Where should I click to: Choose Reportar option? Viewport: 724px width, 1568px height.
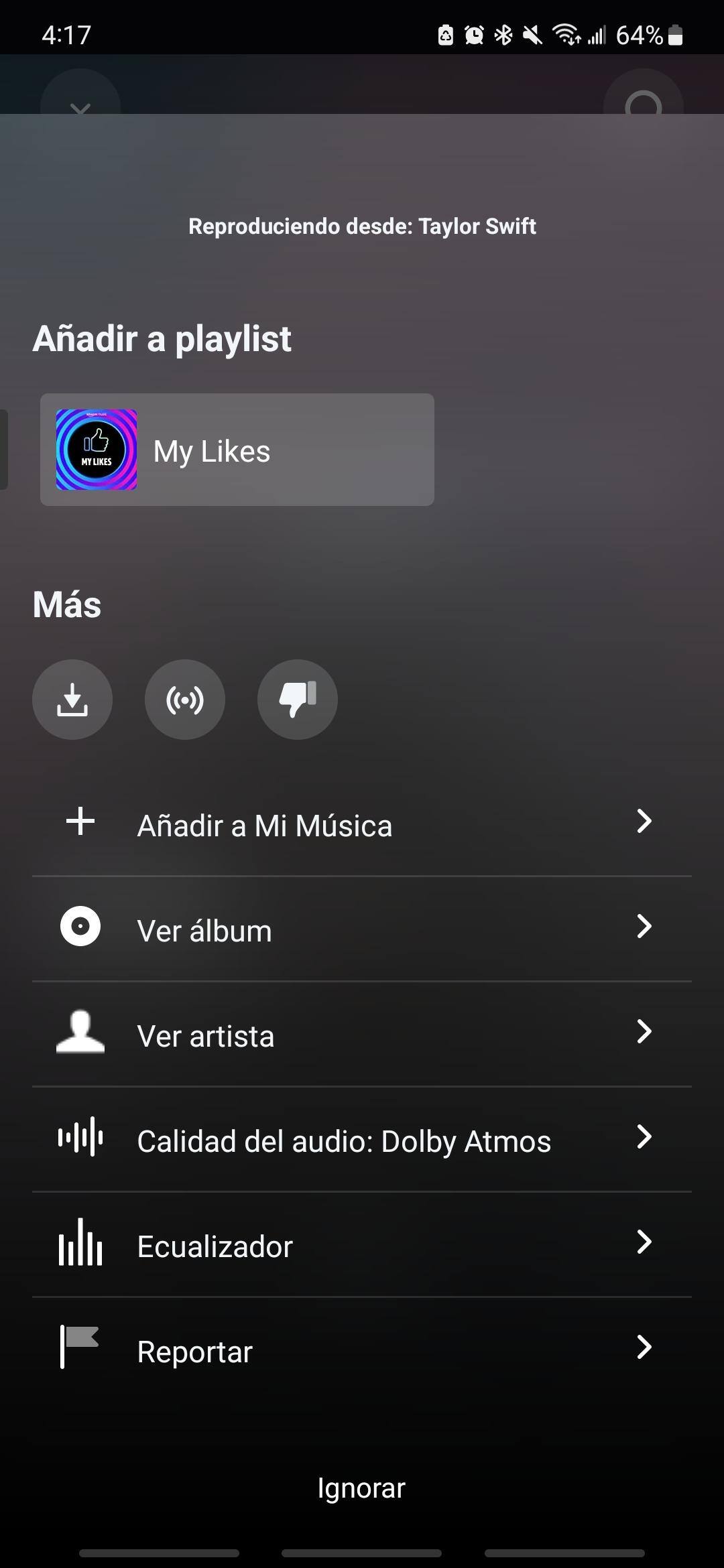coord(362,1350)
